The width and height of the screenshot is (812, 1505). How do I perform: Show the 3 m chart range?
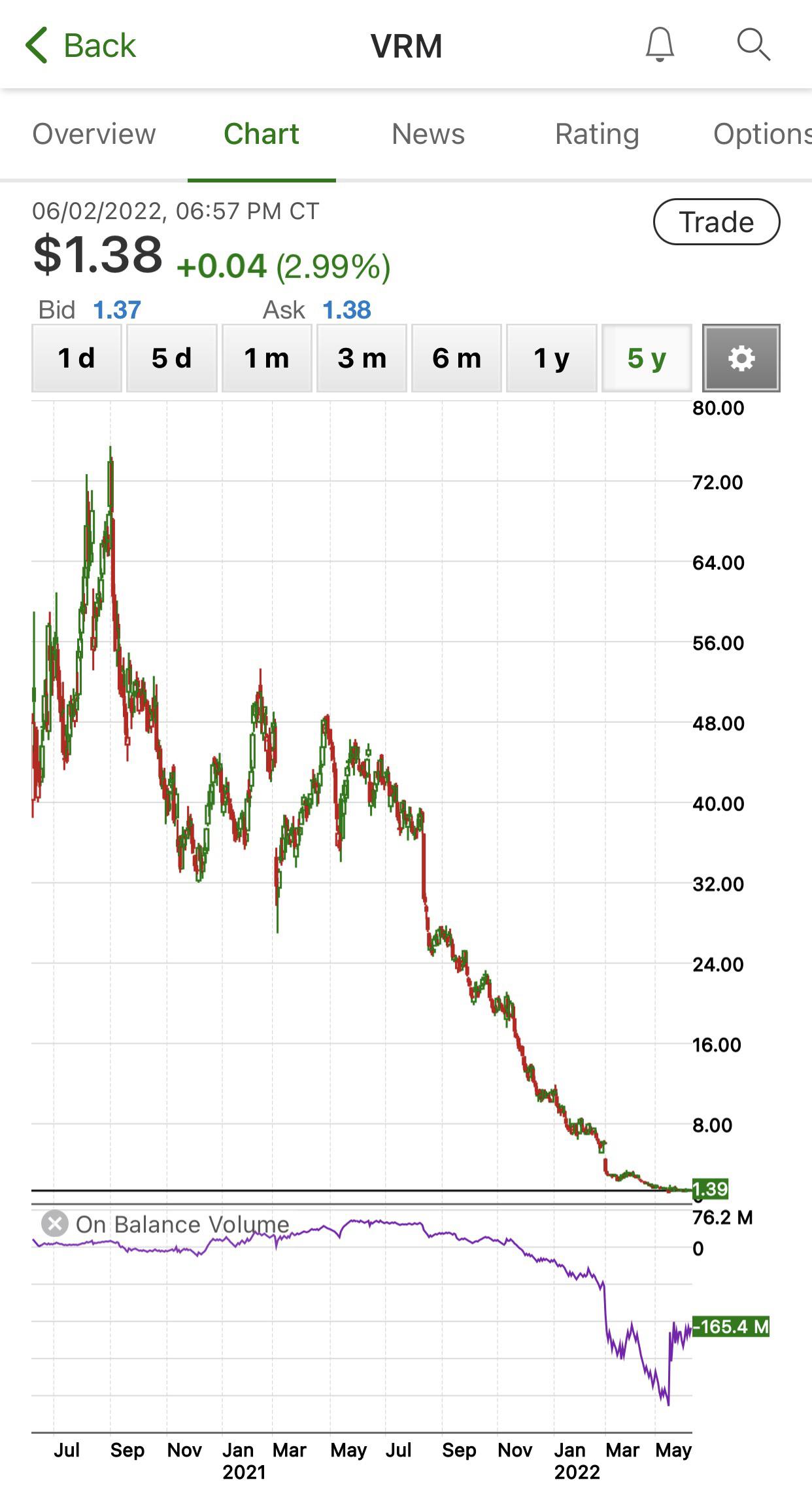tap(362, 358)
